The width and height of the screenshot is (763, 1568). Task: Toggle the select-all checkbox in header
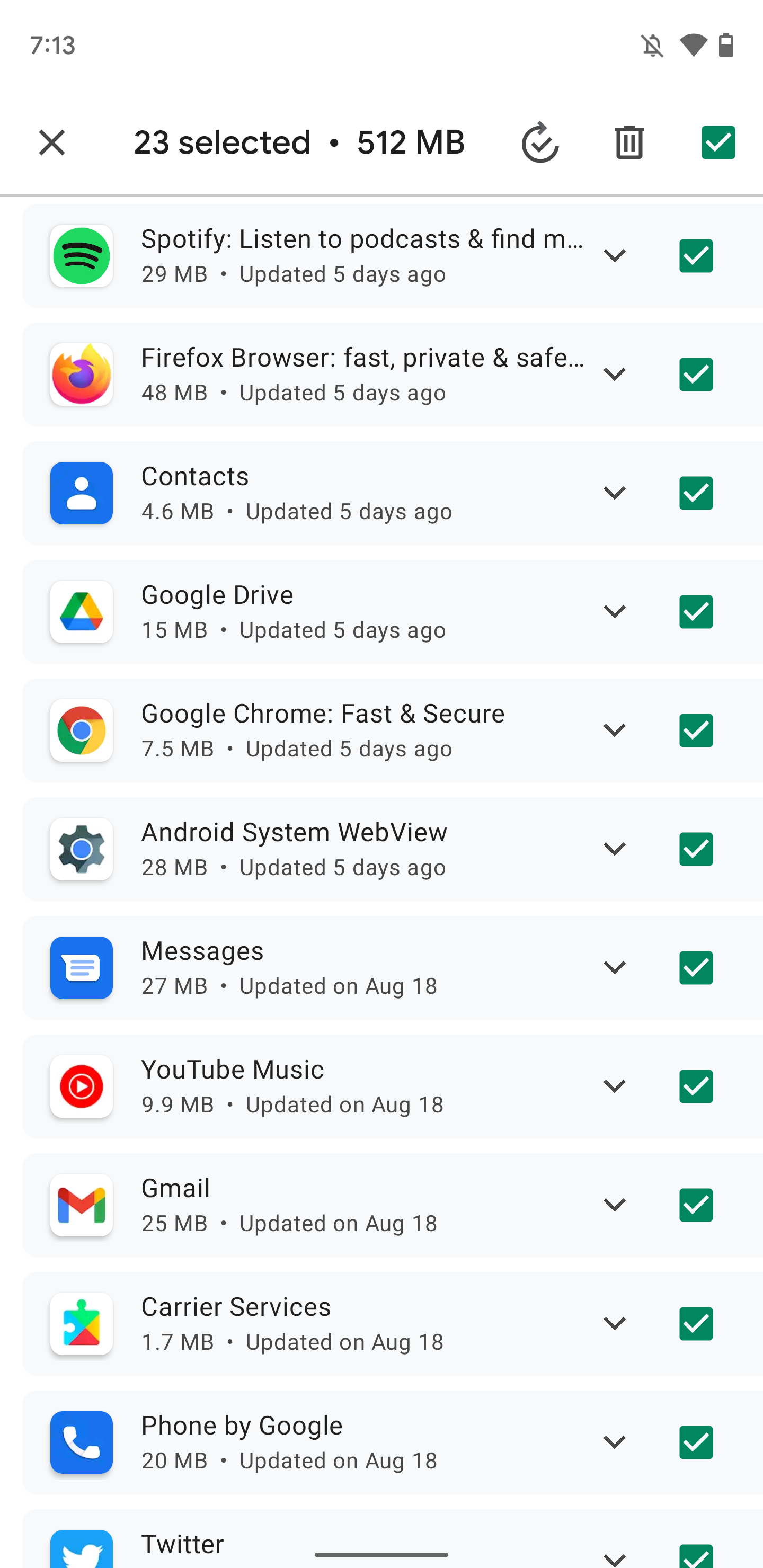[x=717, y=142]
